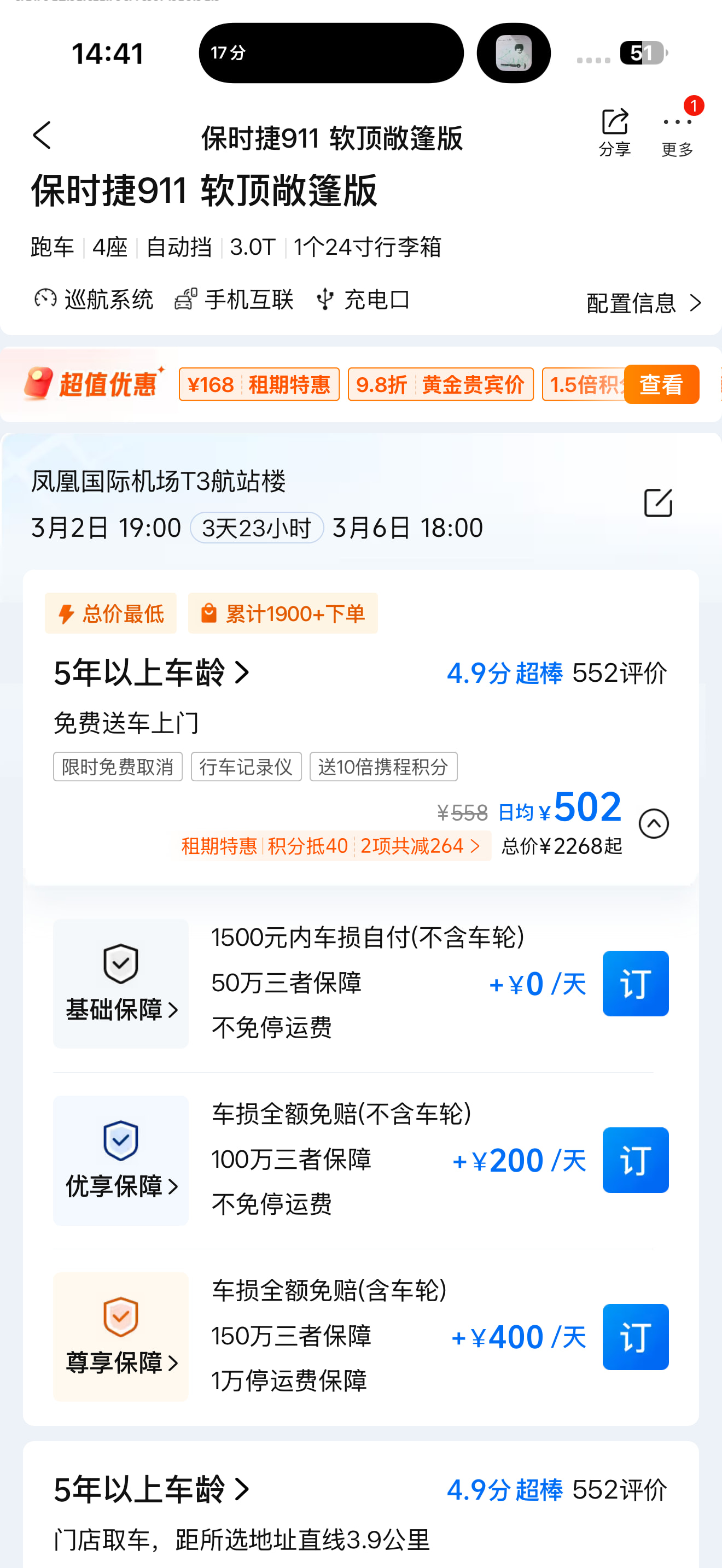Go back from Porsche 911 page

[x=42, y=135]
